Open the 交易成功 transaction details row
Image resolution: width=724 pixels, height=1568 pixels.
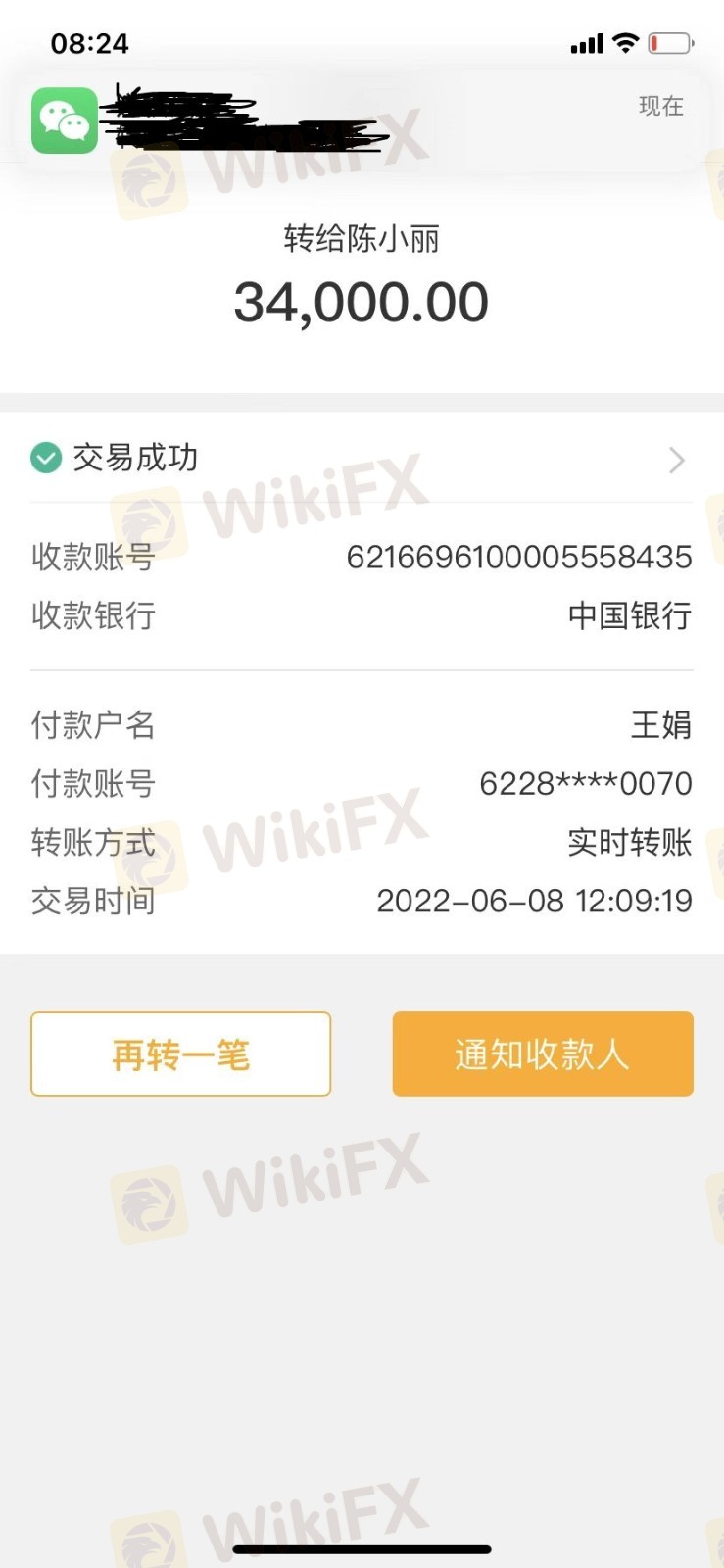[362, 459]
